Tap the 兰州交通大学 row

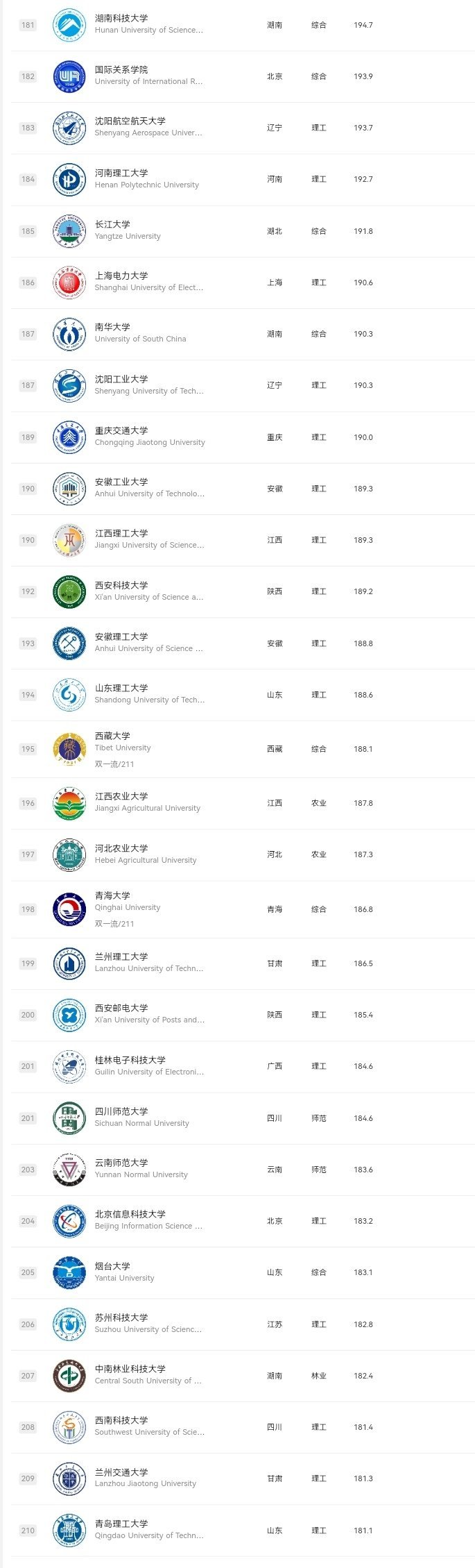(x=121, y=1472)
